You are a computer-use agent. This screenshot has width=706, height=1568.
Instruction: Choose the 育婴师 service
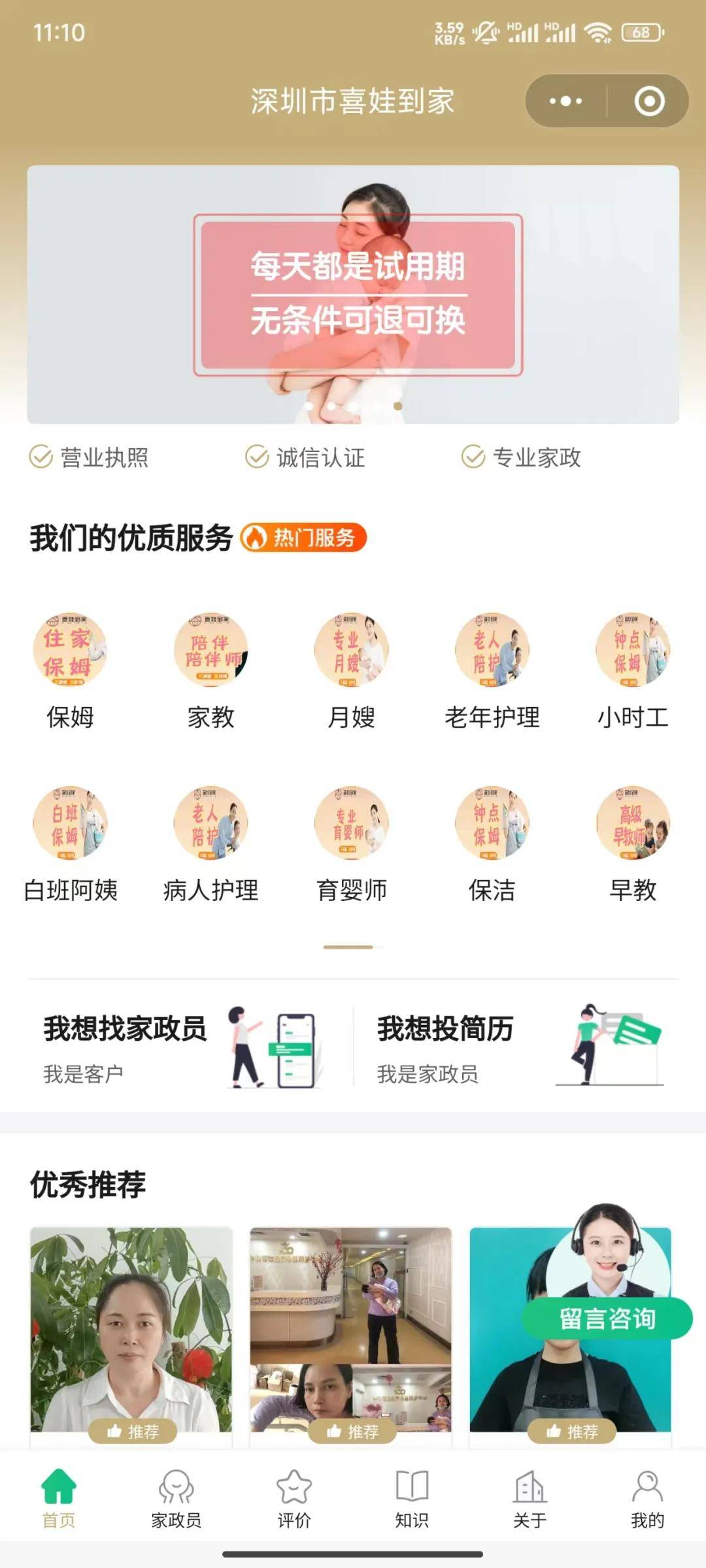tap(352, 843)
